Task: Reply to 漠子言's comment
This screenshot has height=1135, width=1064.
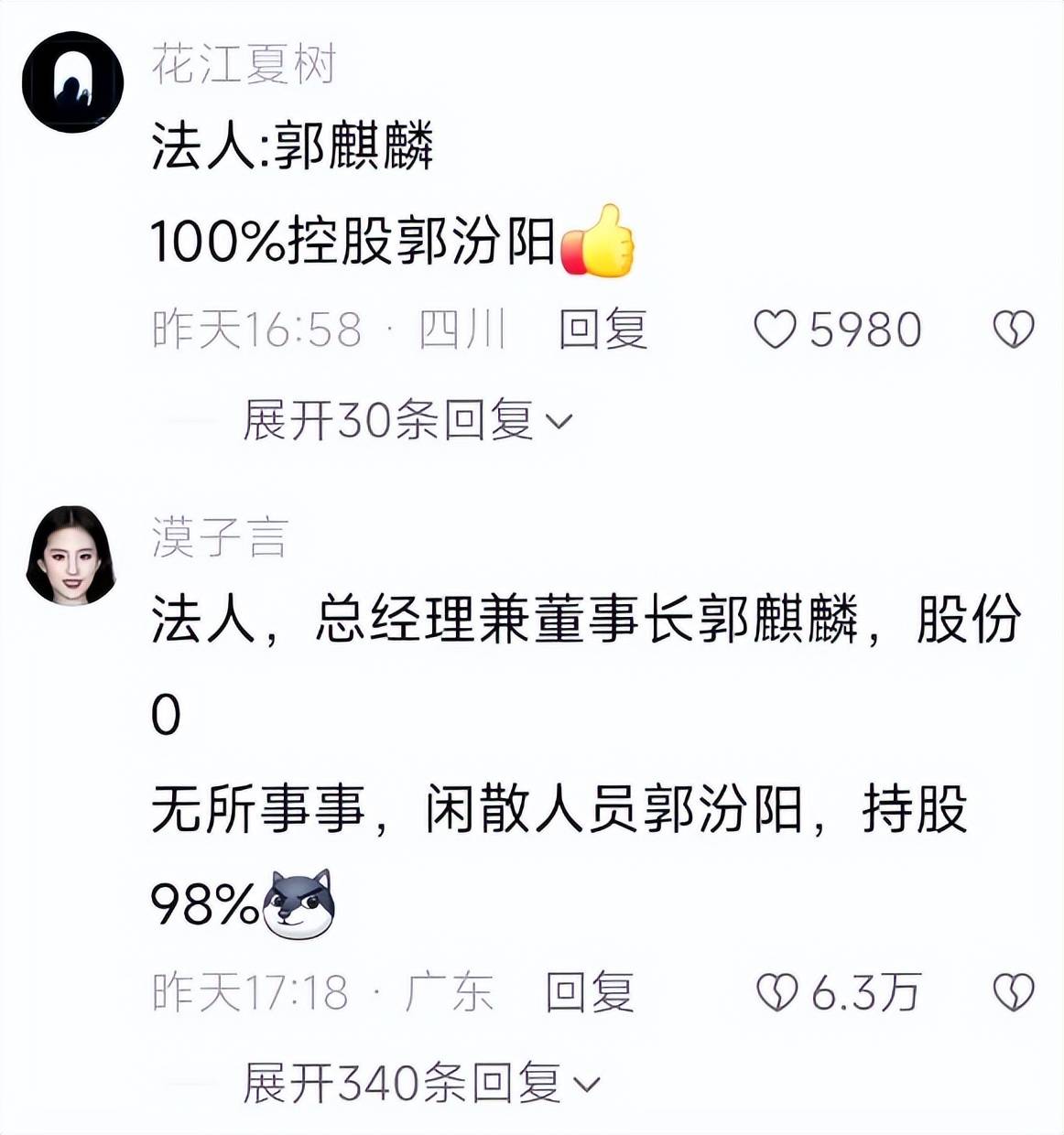Action: (x=590, y=992)
